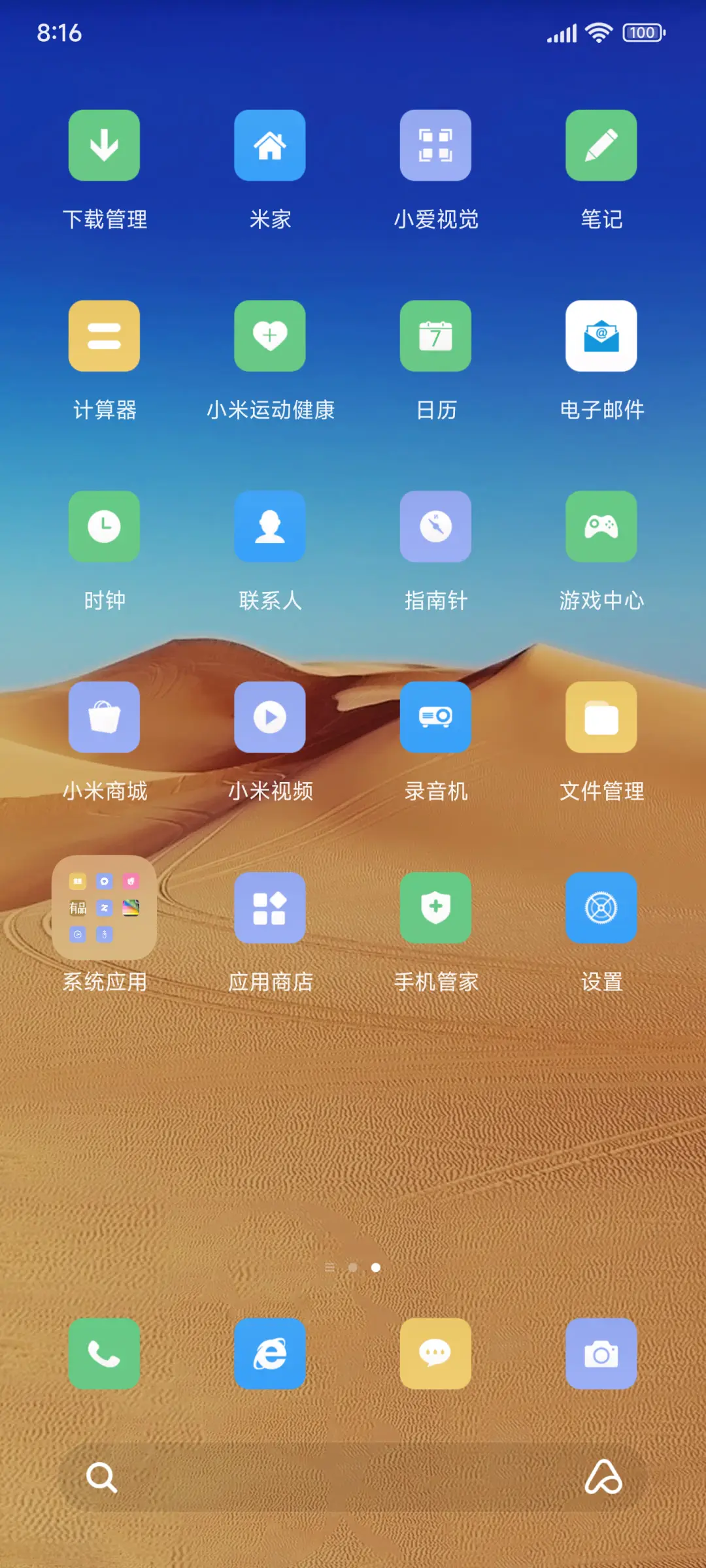The width and height of the screenshot is (706, 1568).
Task: Launch 小爱视觉 visual assistant
Action: 435,146
